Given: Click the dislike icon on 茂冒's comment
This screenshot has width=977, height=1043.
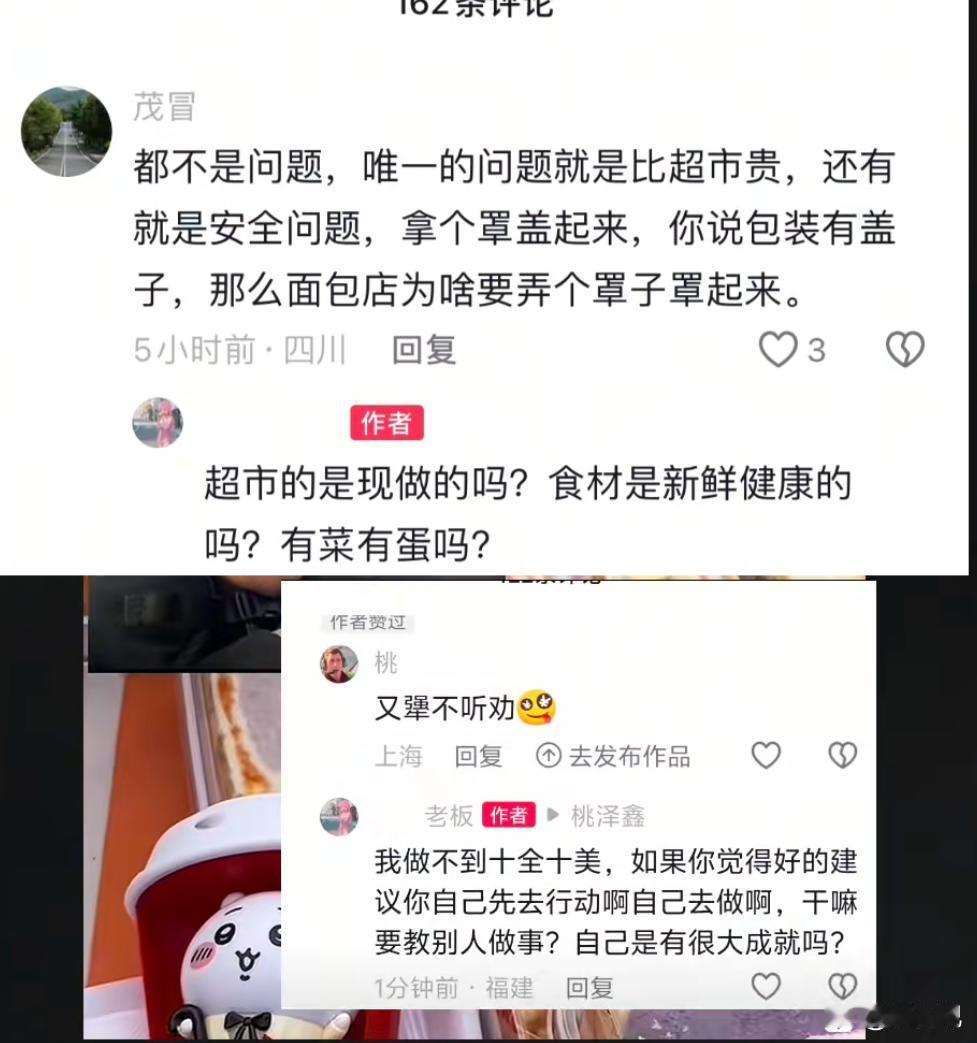Looking at the screenshot, I should (903, 346).
